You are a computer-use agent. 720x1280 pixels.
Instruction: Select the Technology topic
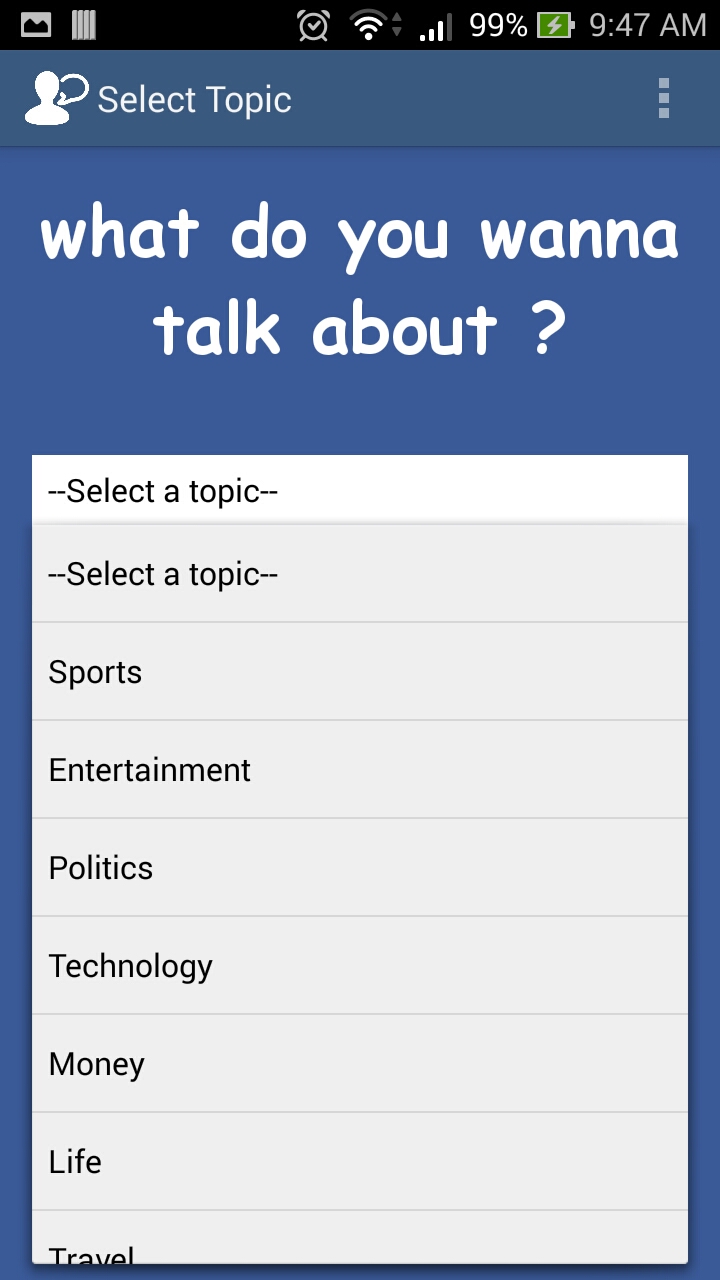(360, 966)
